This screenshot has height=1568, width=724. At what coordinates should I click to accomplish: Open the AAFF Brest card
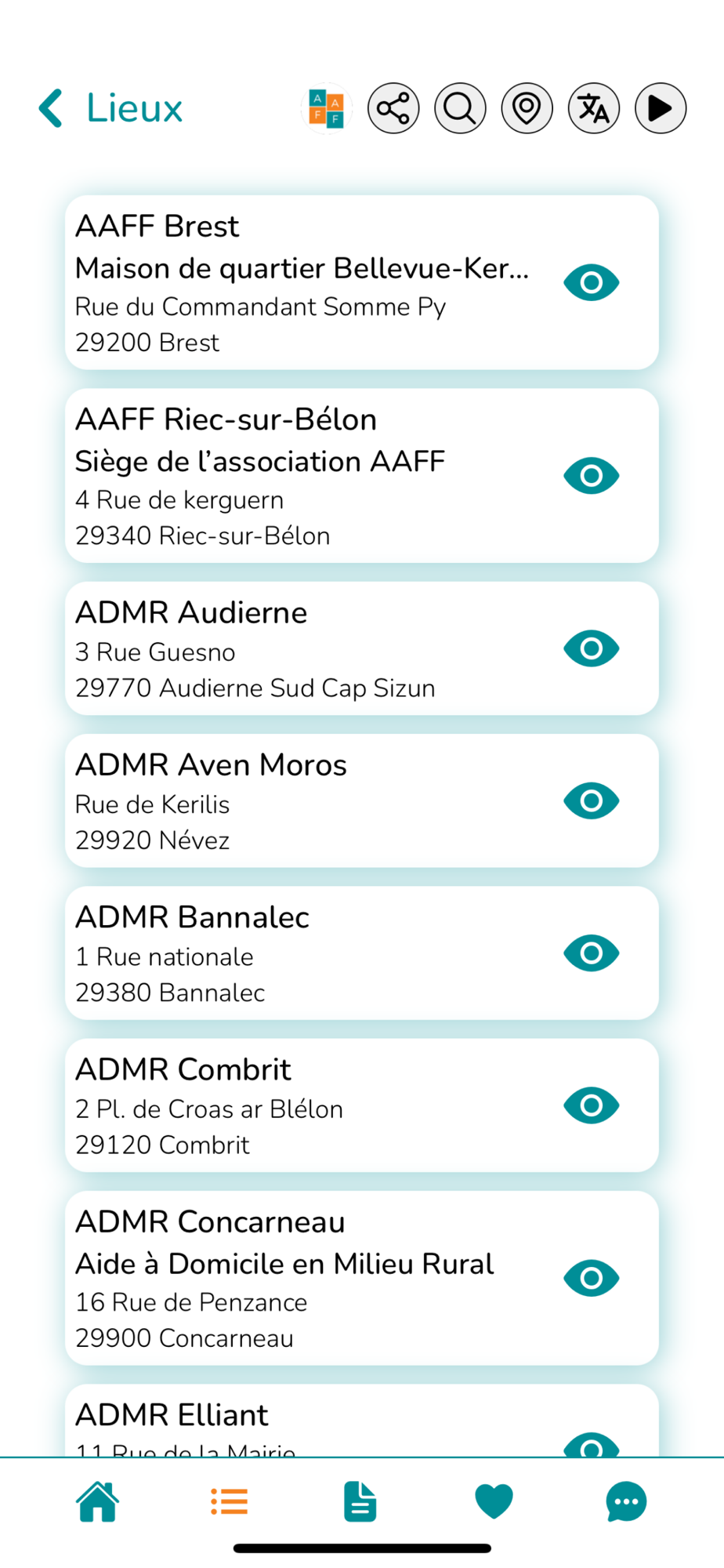[361, 282]
